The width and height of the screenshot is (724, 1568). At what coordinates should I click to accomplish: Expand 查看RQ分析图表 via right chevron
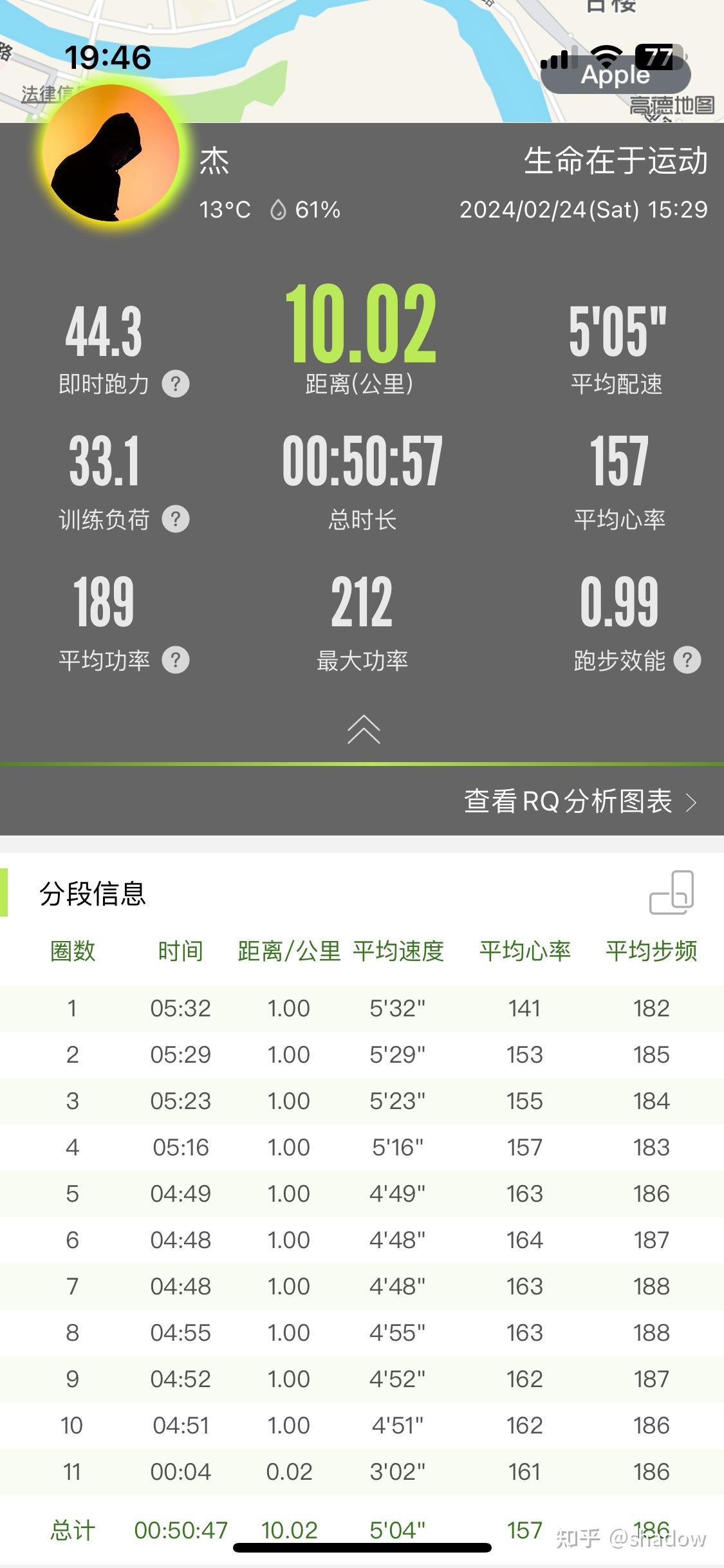(x=692, y=803)
